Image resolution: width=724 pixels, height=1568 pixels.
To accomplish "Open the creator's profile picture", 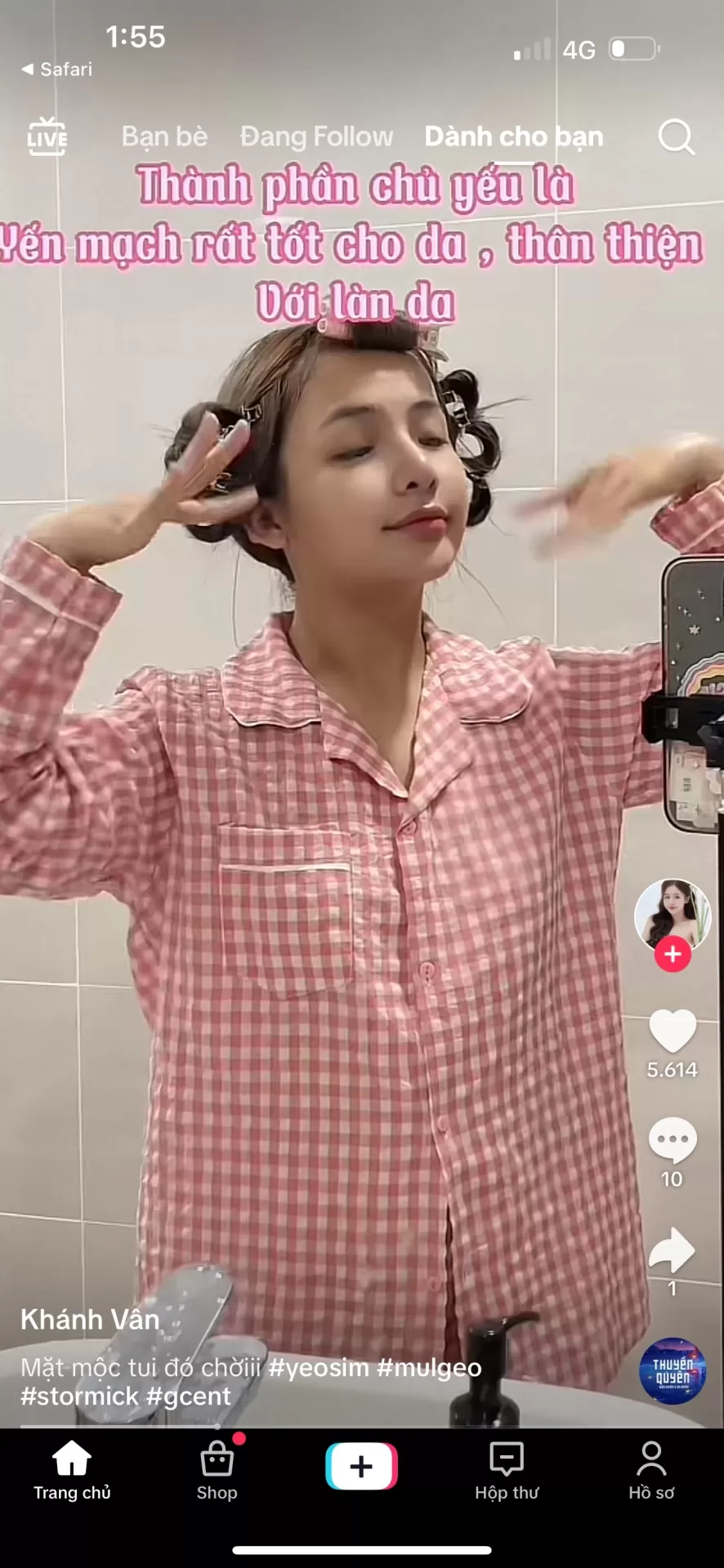I will [672, 915].
